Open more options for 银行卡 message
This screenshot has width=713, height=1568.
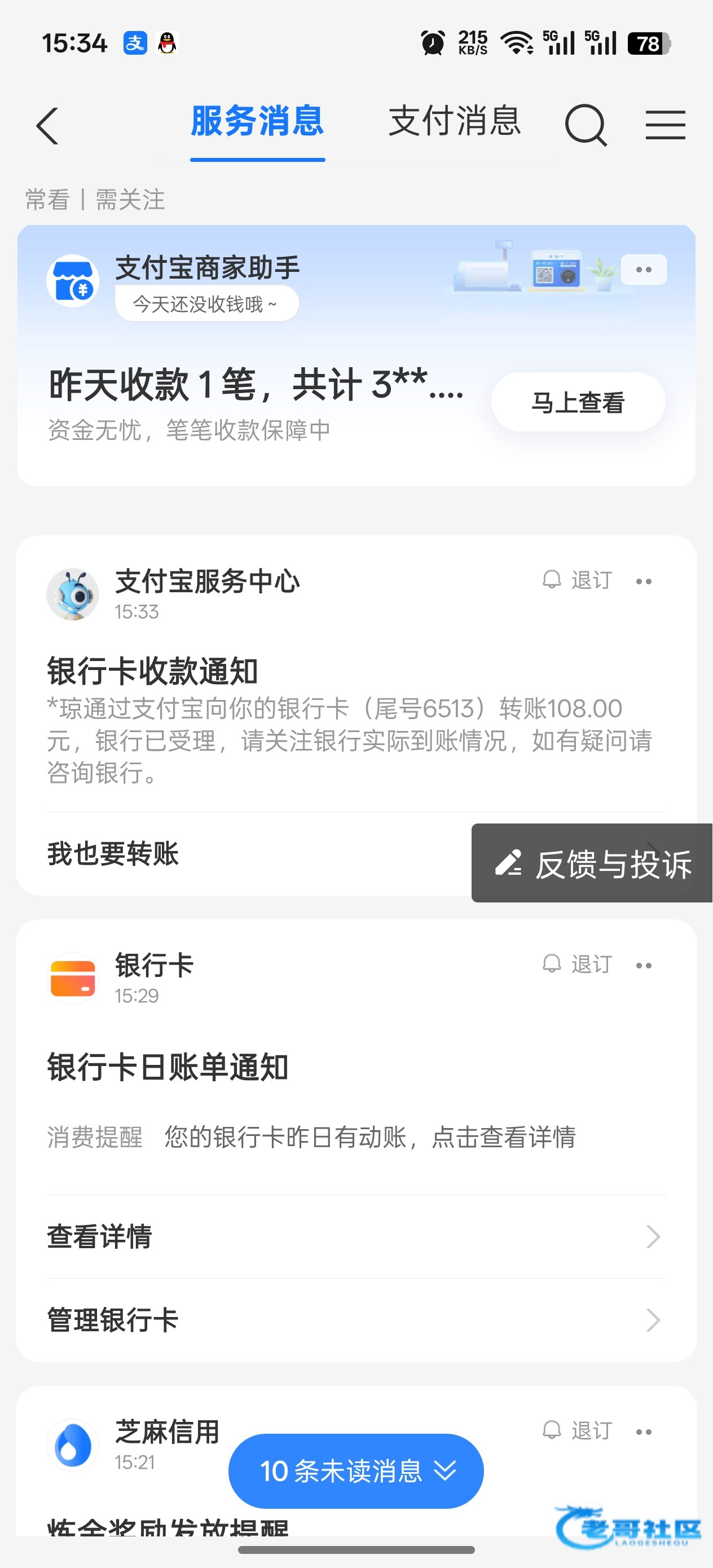pos(644,966)
